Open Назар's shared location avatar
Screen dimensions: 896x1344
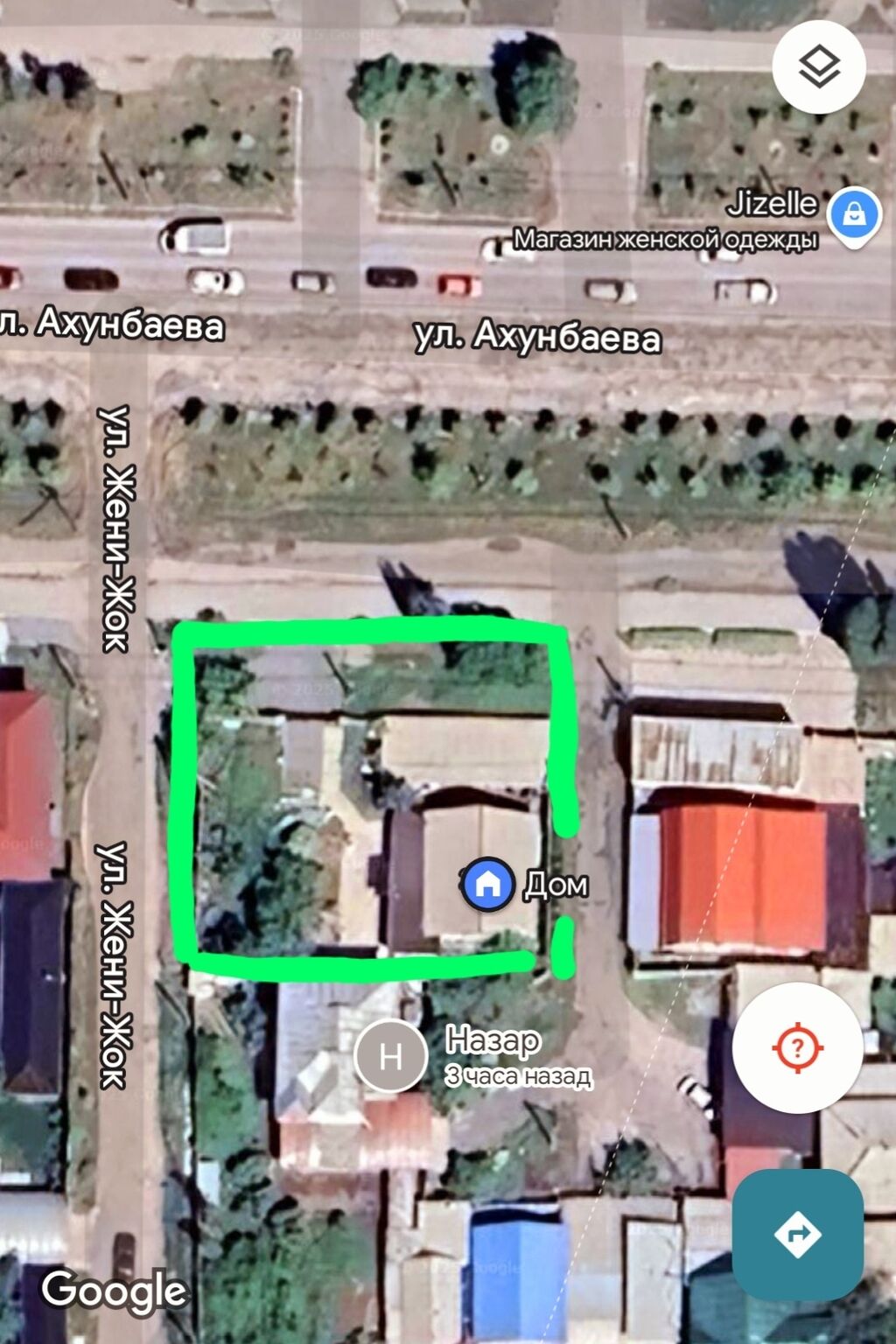point(390,1055)
